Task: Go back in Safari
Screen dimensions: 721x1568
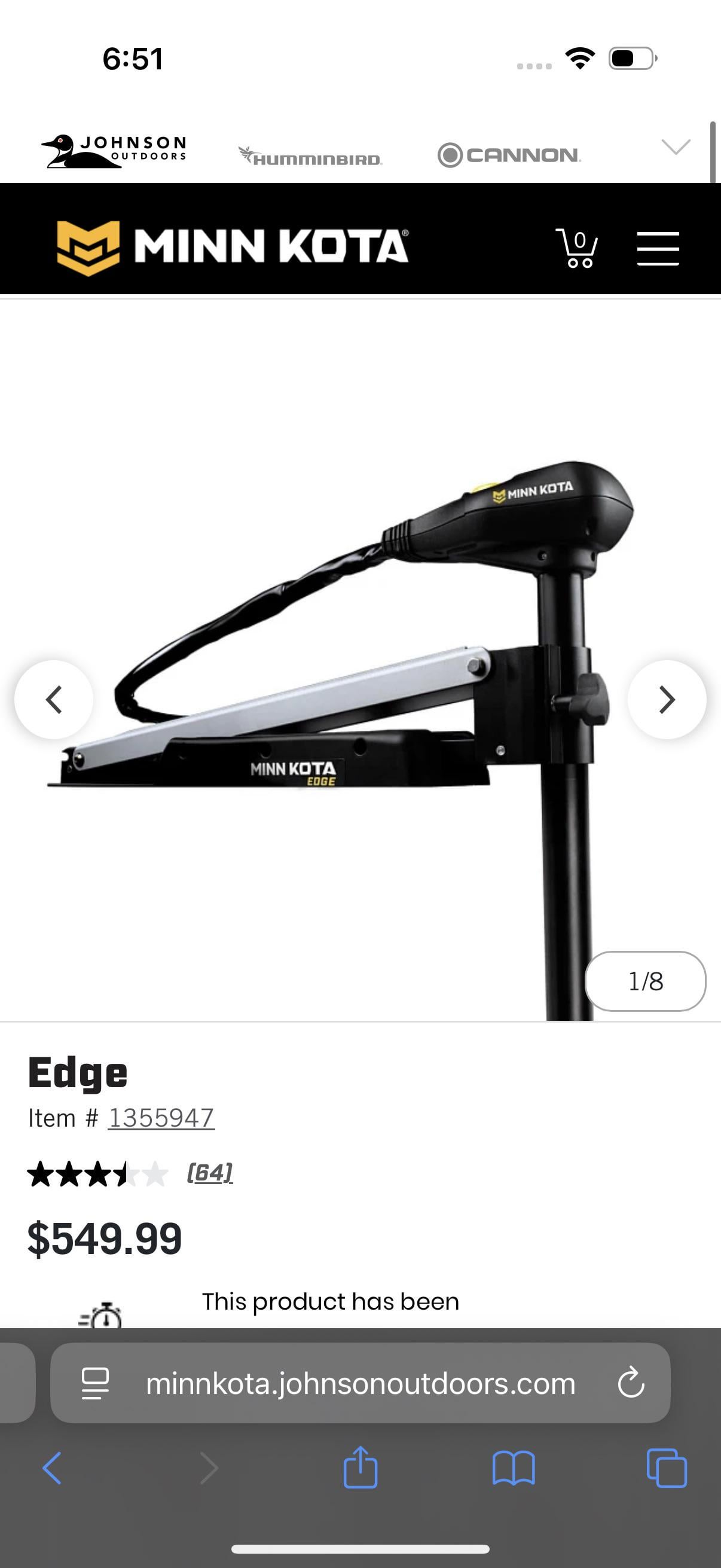Action: [53, 1468]
